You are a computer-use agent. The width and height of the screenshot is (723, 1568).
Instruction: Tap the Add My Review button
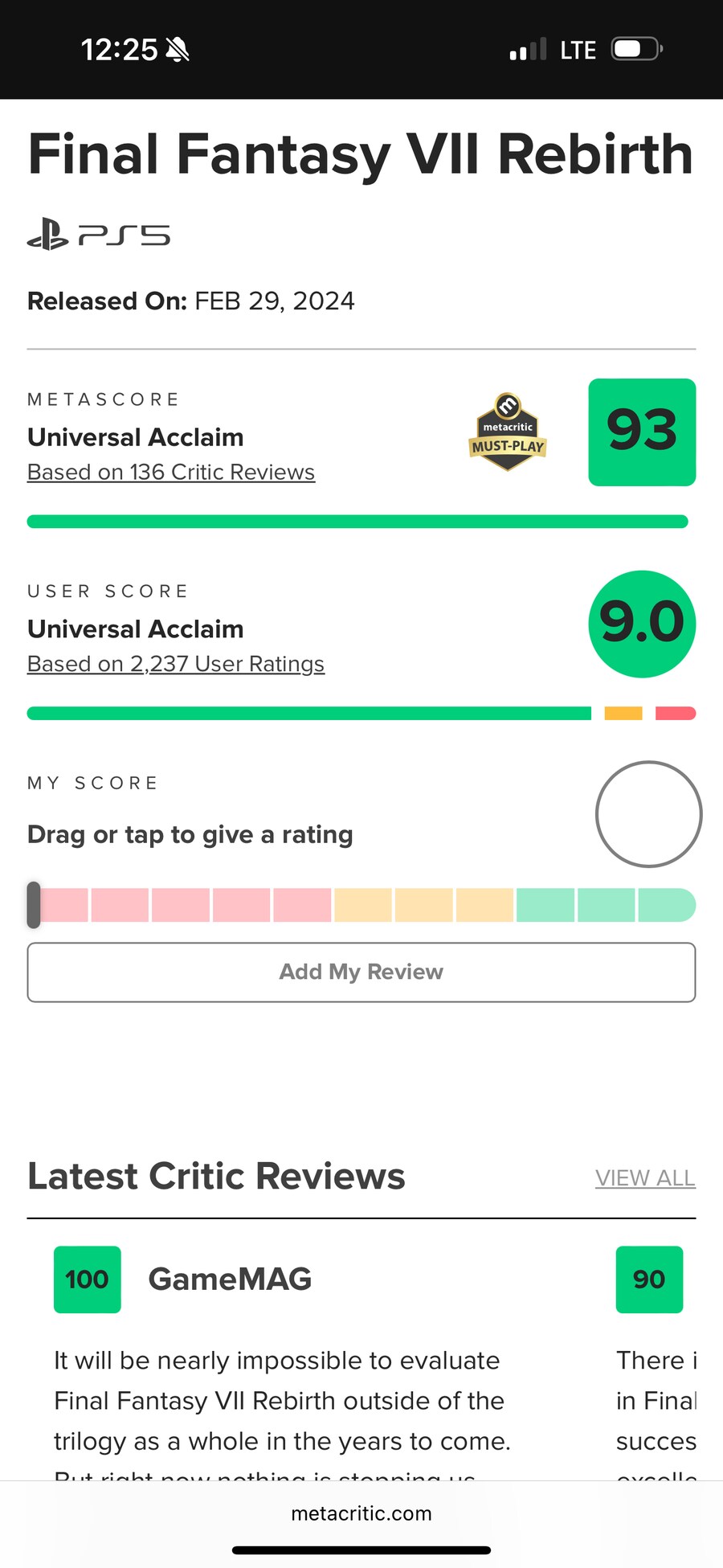(361, 972)
